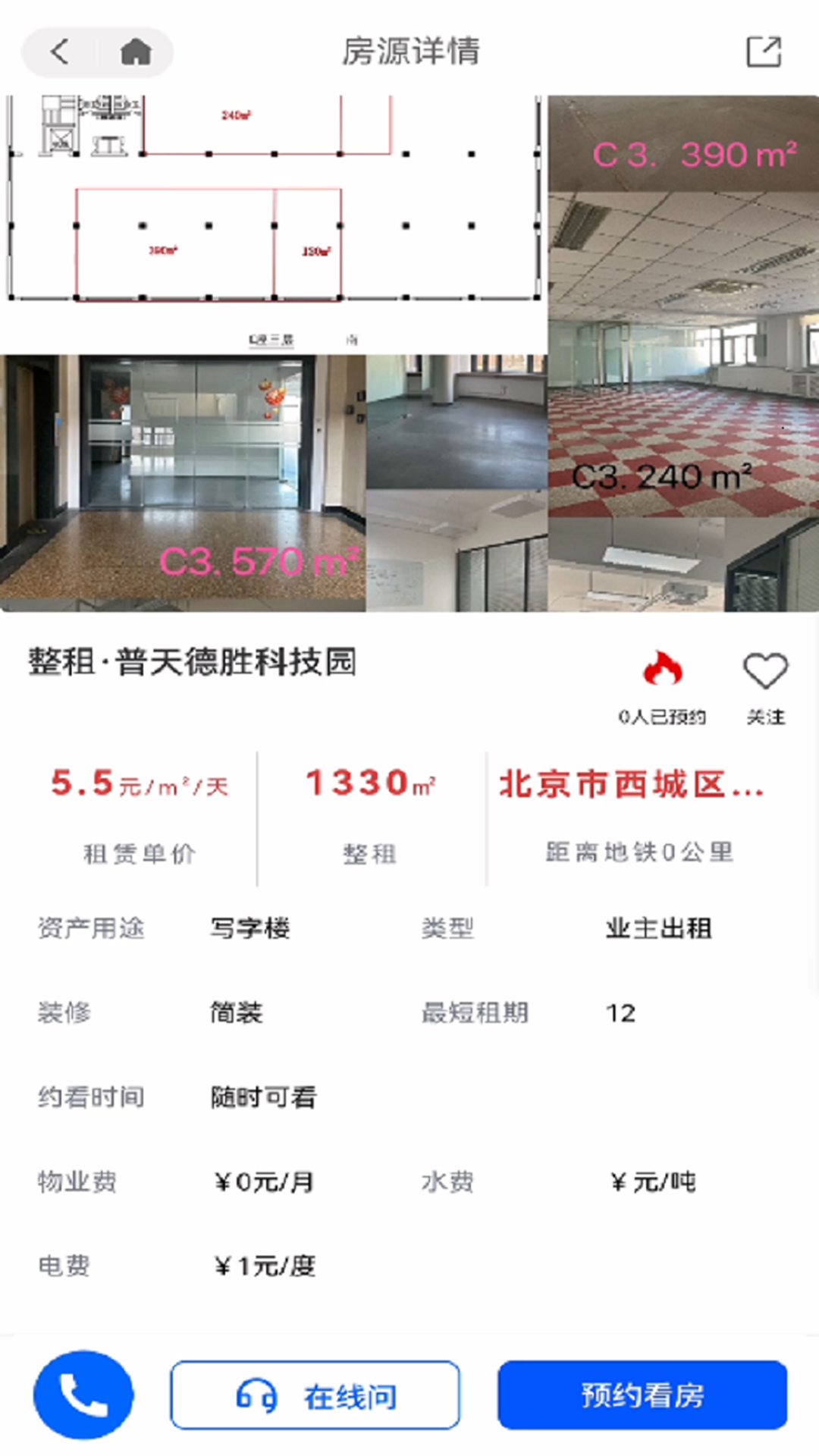This screenshot has width=819, height=1456.
Task: Call the landlord via phone button
Action: tap(83, 1394)
